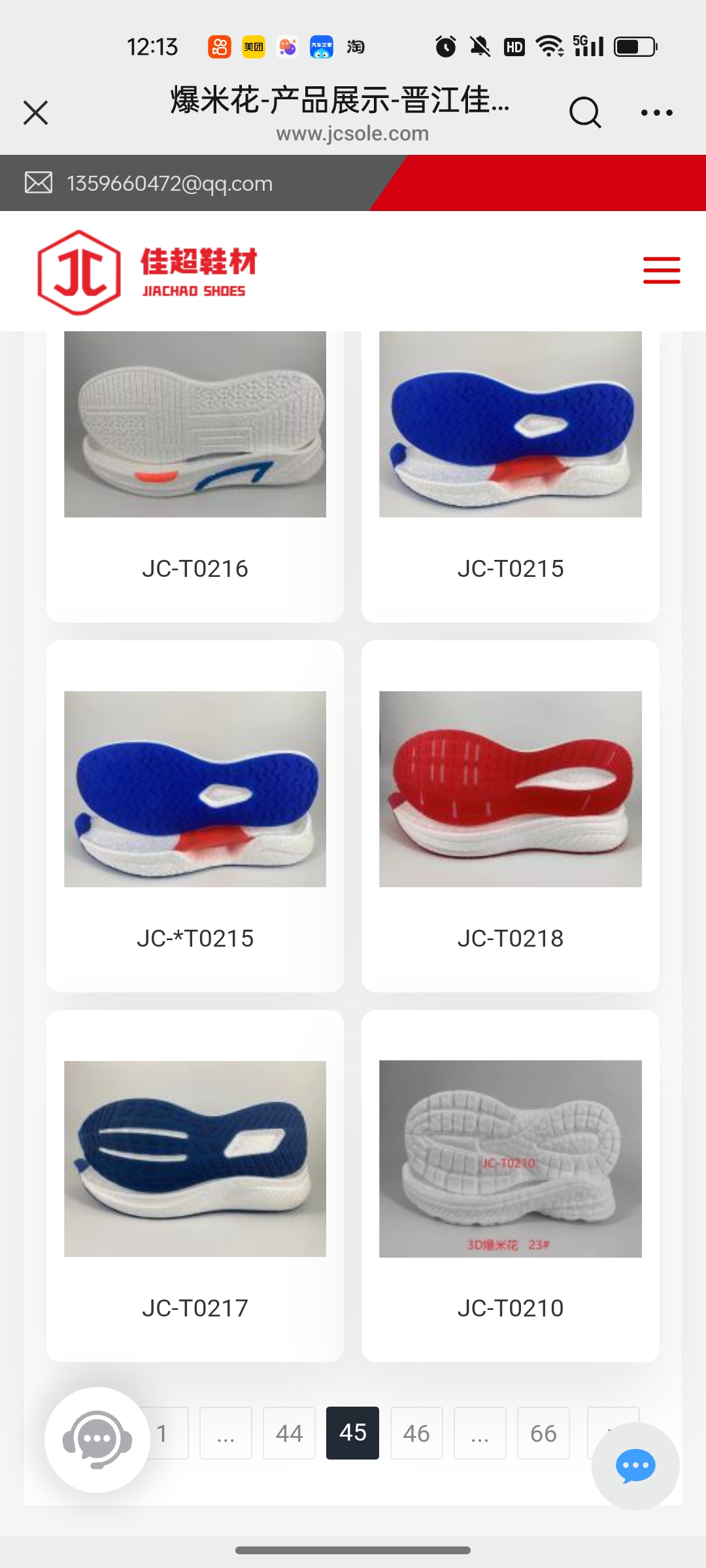Open the red hamburger menu
Image resolution: width=706 pixels, height=1568 pixels.
pyautogui.click(x=662, y=270)
